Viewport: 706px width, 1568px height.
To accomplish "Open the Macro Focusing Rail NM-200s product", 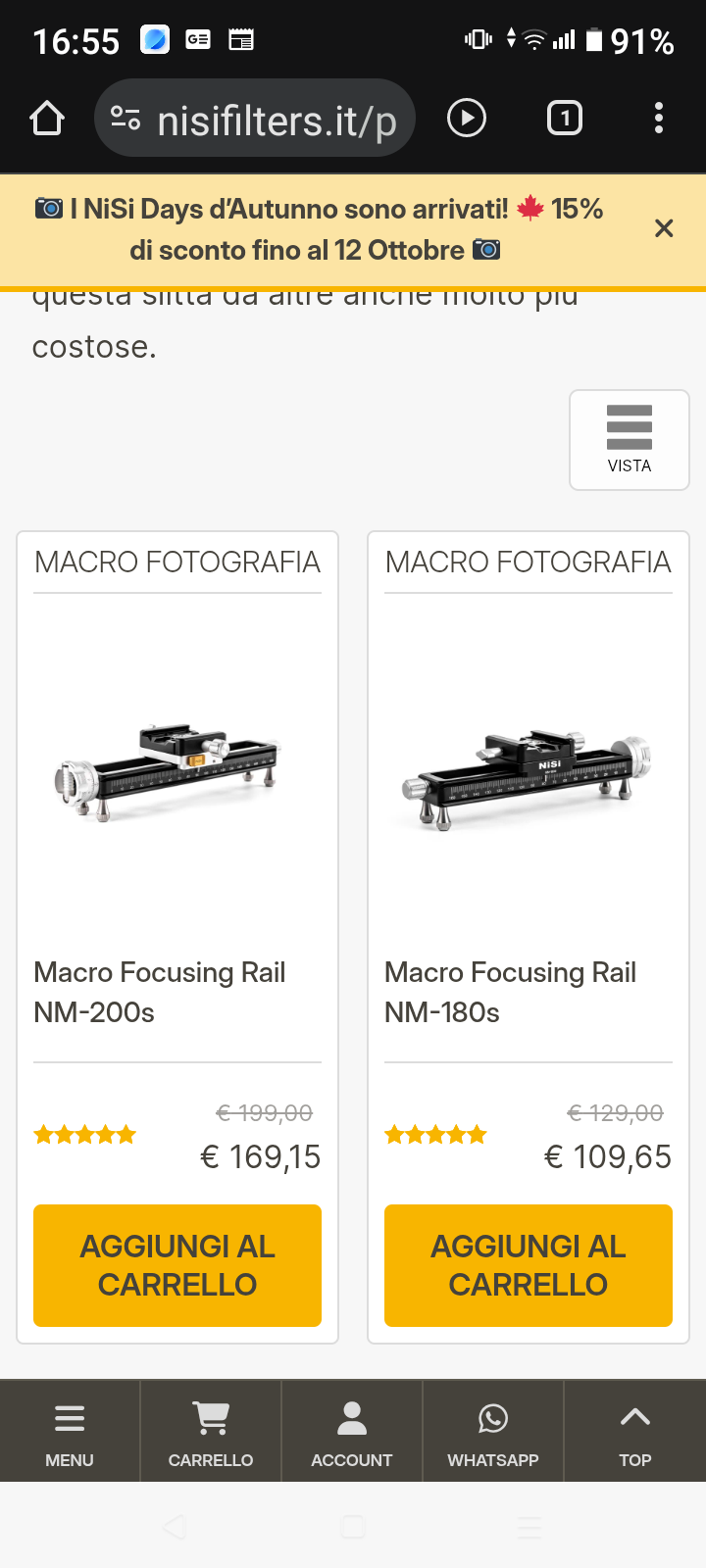I will pyautogui.click(x=160, y=992).
